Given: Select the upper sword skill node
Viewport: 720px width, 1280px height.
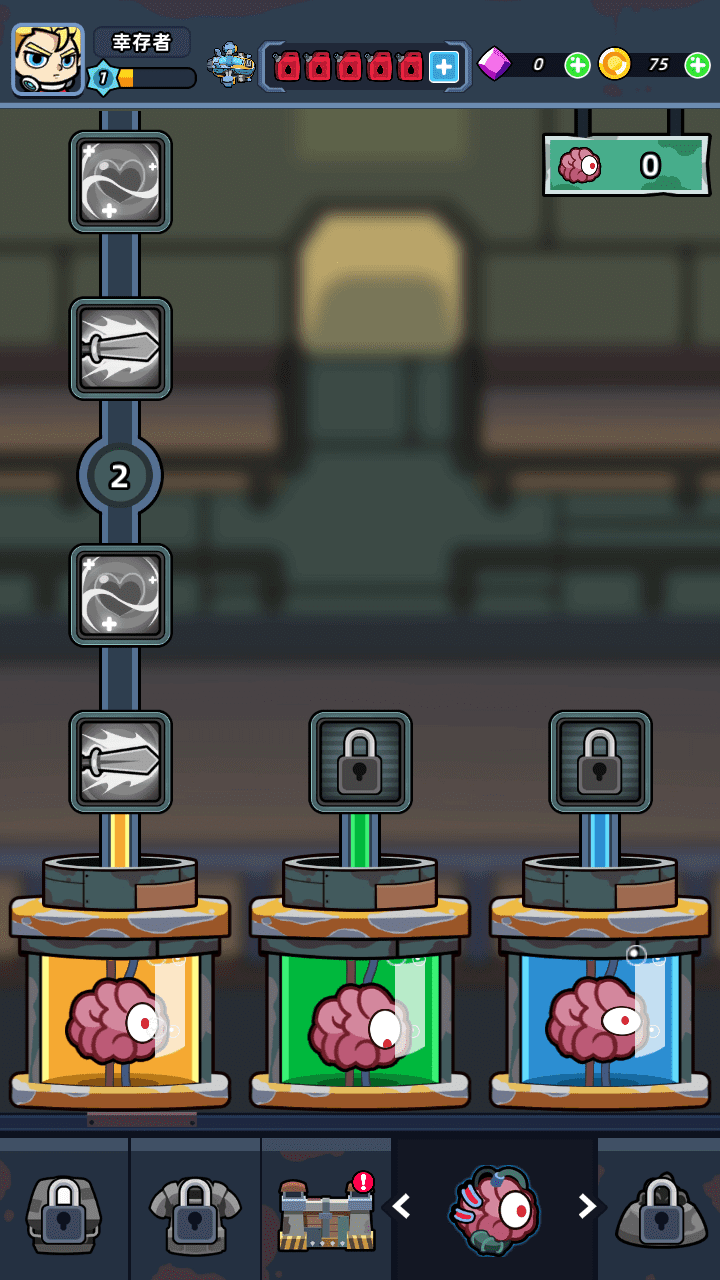Looking at the screenshot, I should 120,348.
